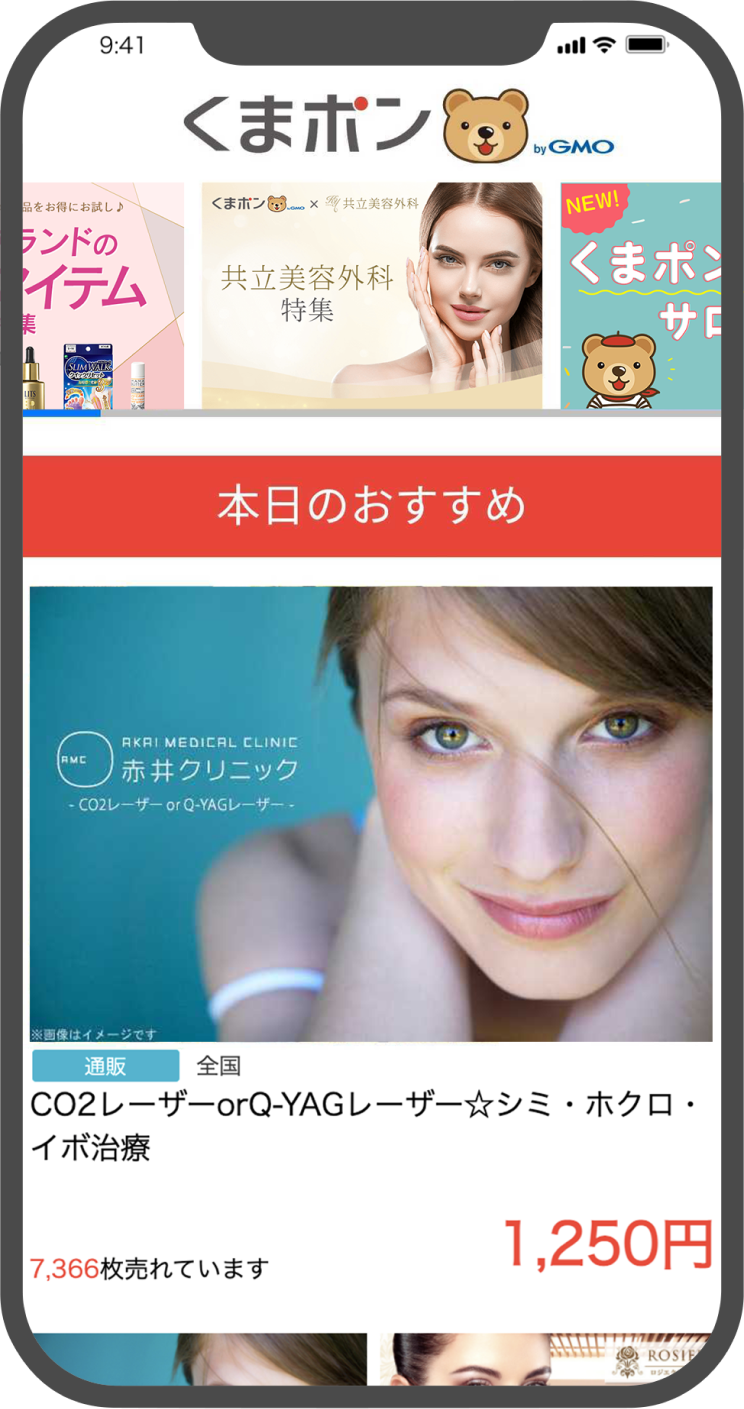Open the NEW くまポン teal banner
The height and width of the screenshot is (1409, 744).
tap(640, 296)
